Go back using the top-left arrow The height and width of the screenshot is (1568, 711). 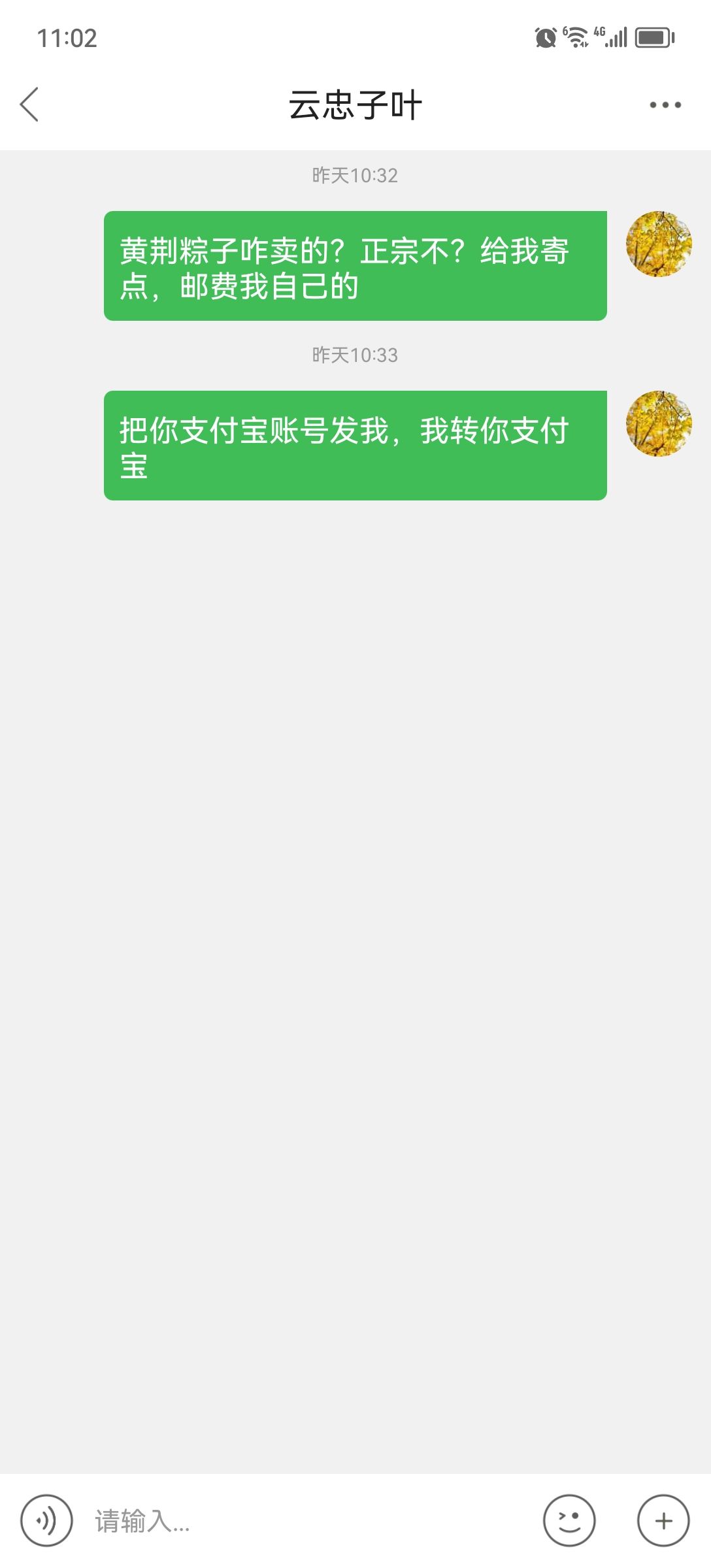[29, 105]
